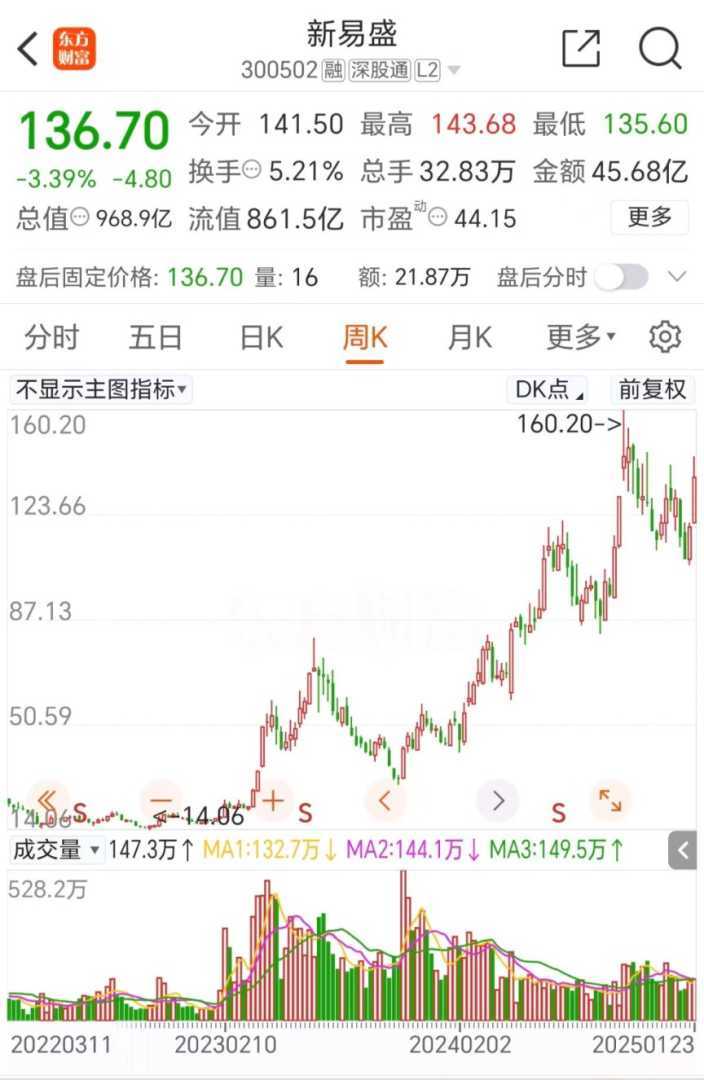Switch to the 分时 chart tab

pyautogui.click(x=51, y=338)
